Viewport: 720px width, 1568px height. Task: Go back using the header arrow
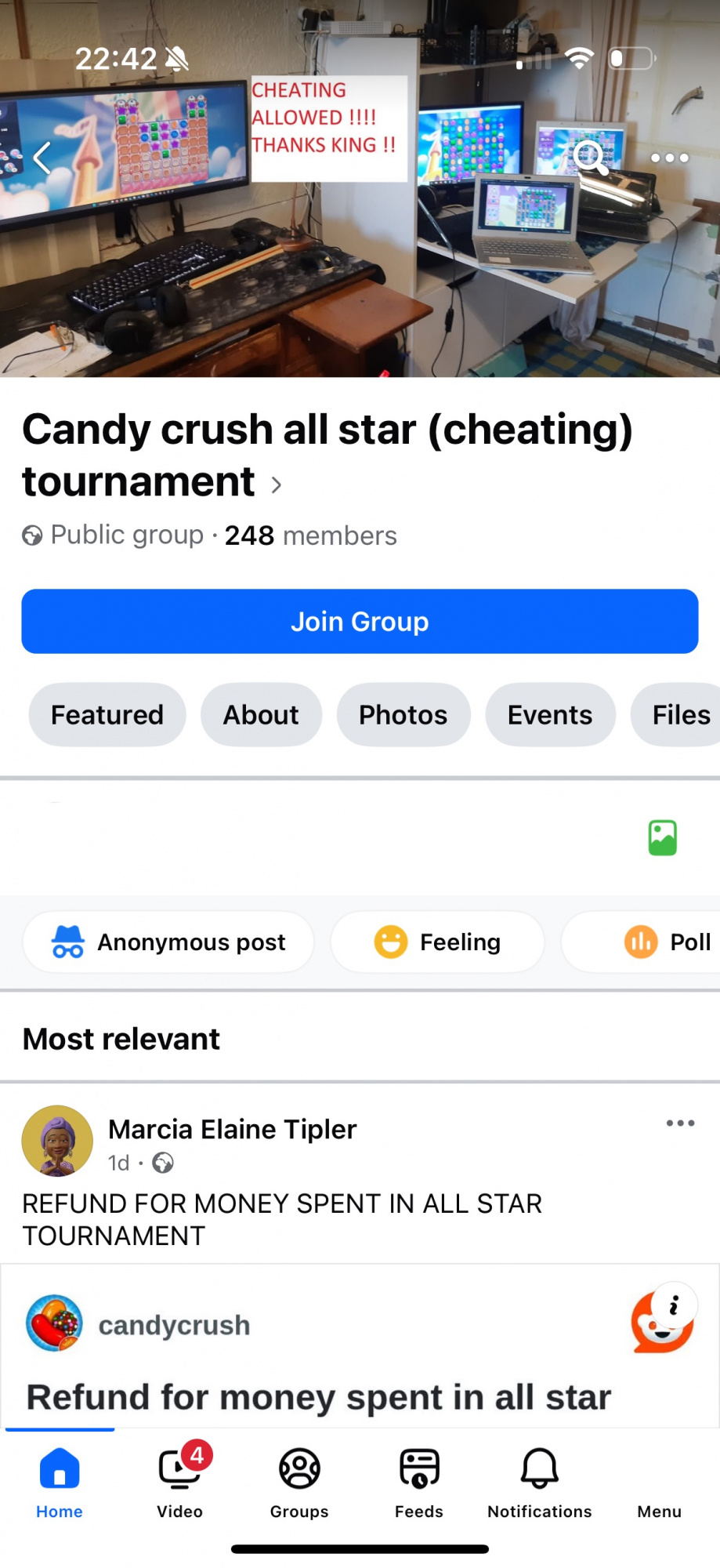(x=43, y=158)
